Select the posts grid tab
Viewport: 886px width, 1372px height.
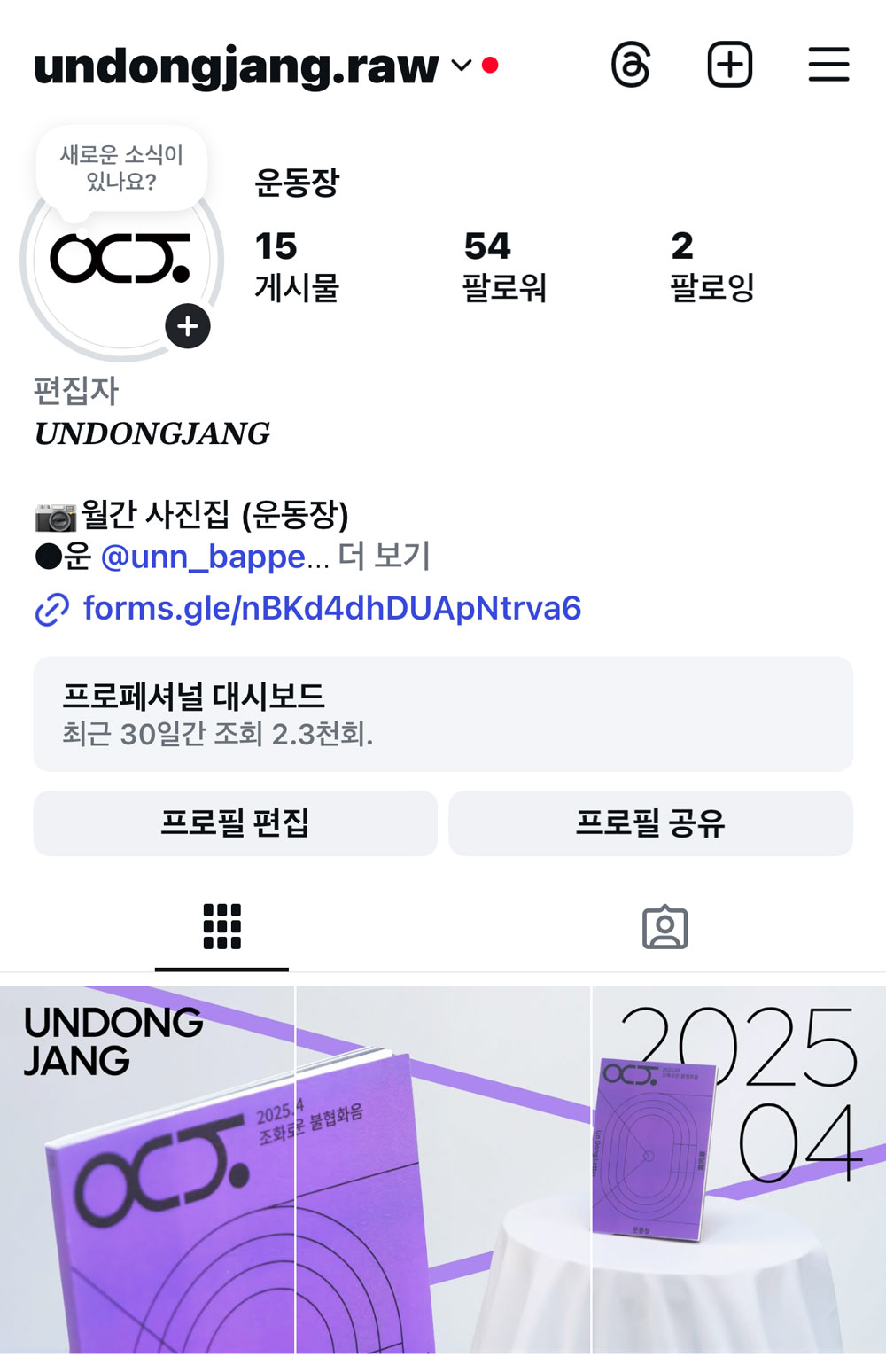coord(221,927)
